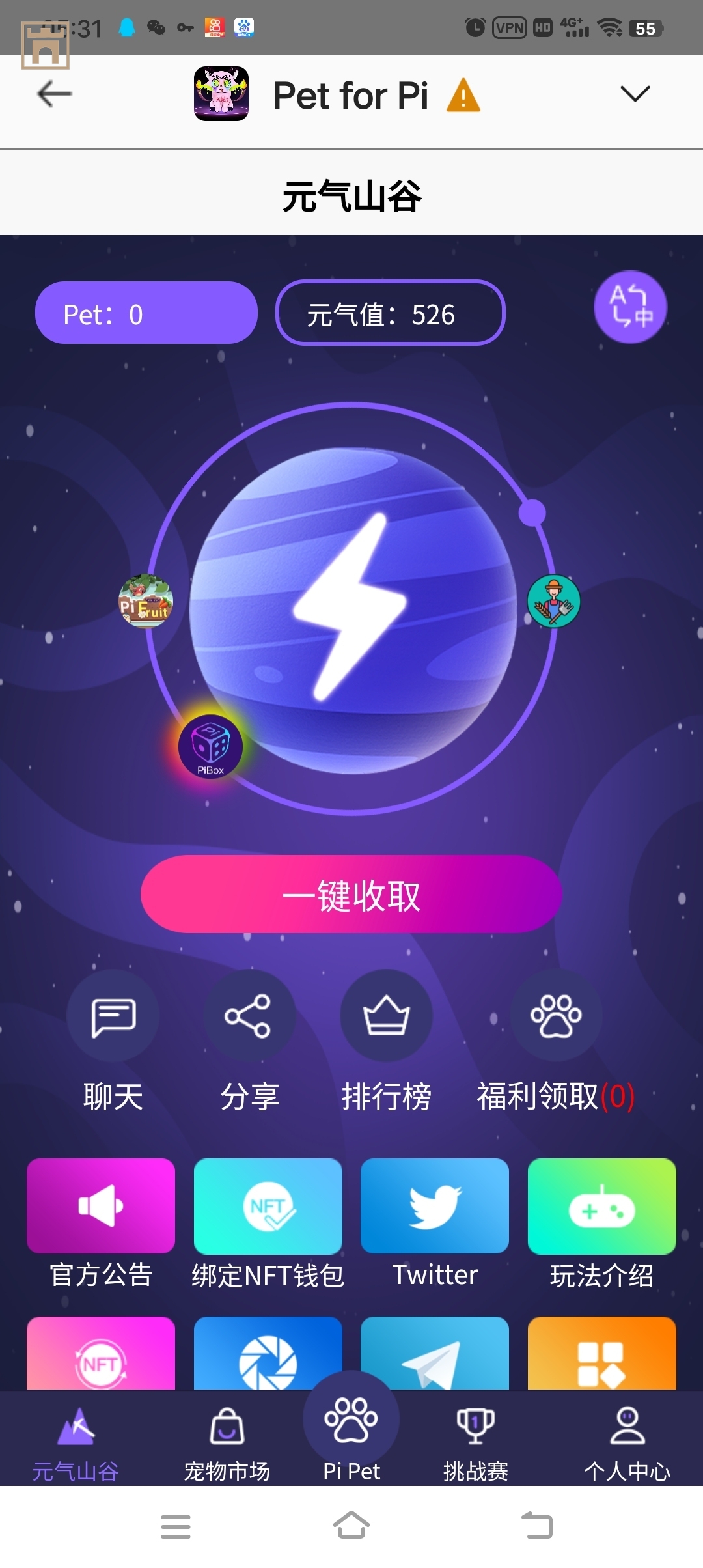
Task: Open the farmer icon bubble
Action: [553, 602]
